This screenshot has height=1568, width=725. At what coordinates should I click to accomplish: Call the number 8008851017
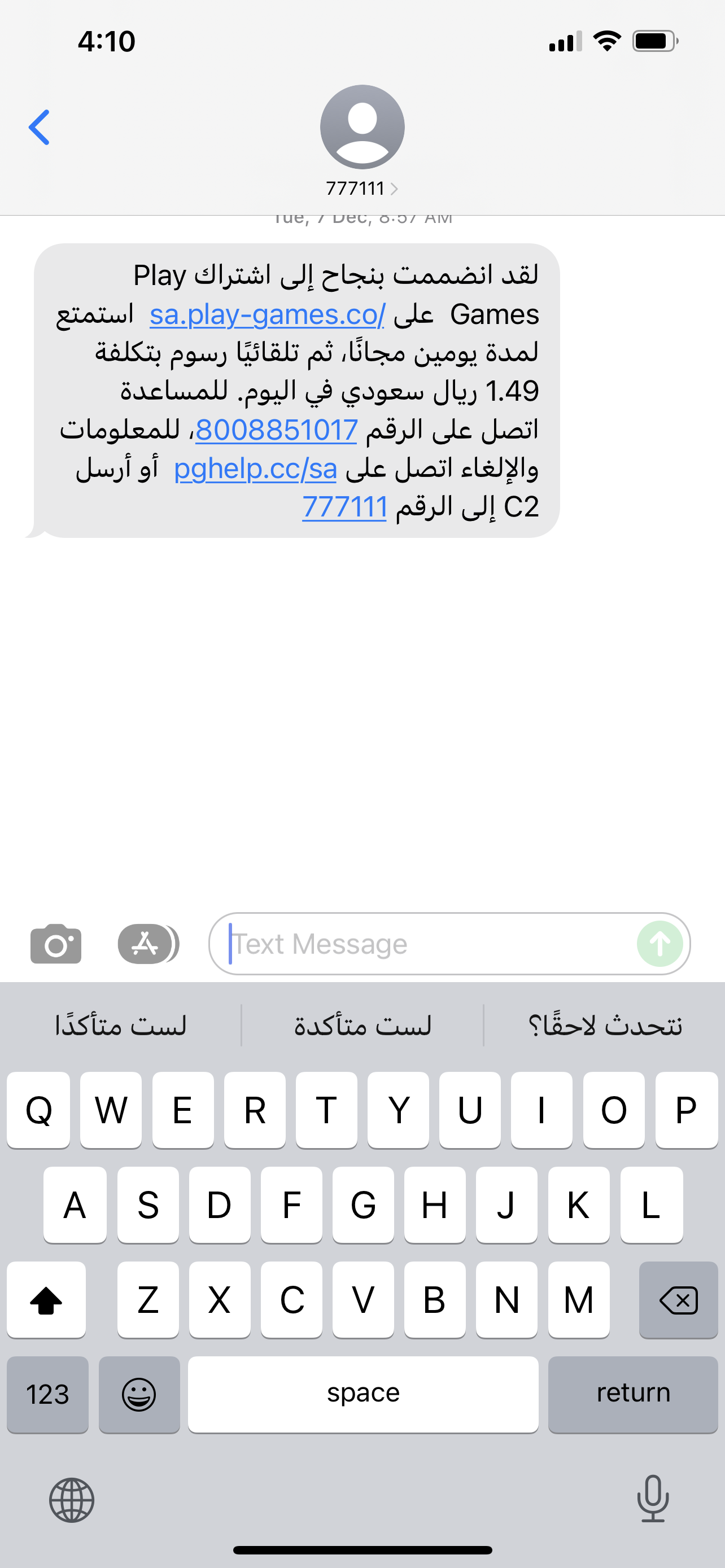click(276, 430)
